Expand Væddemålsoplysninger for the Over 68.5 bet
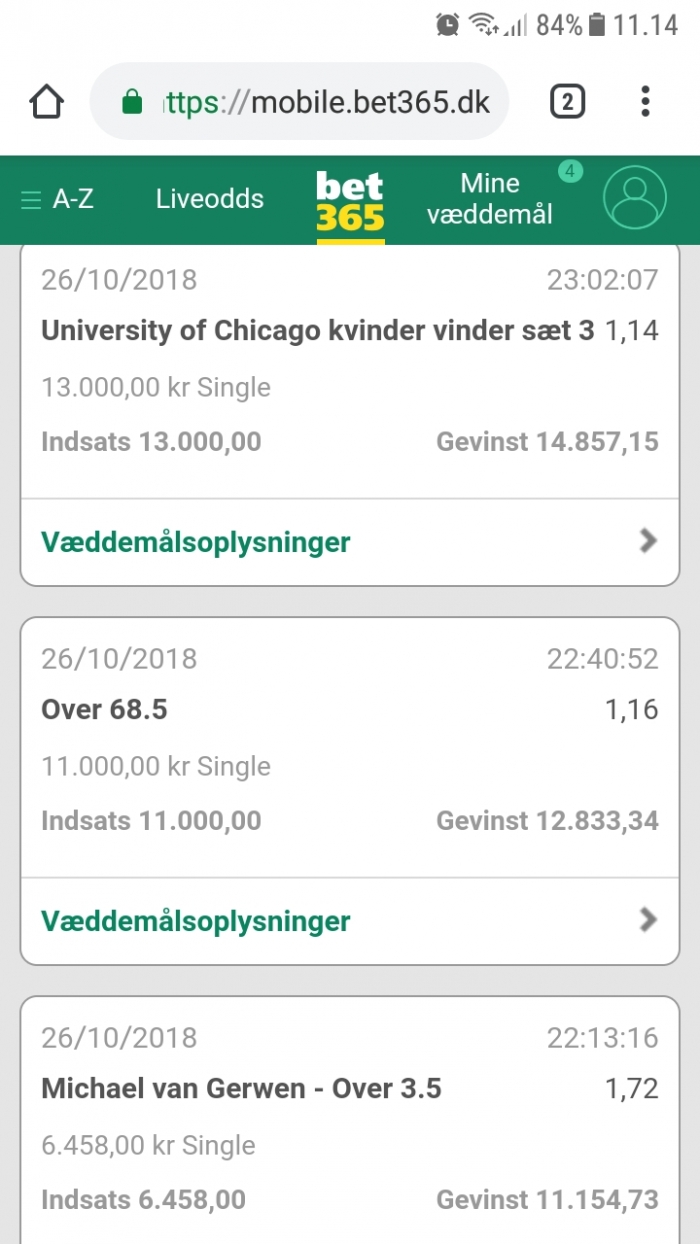This screenshot has width=700, height=1244. [x=350, y=921]
